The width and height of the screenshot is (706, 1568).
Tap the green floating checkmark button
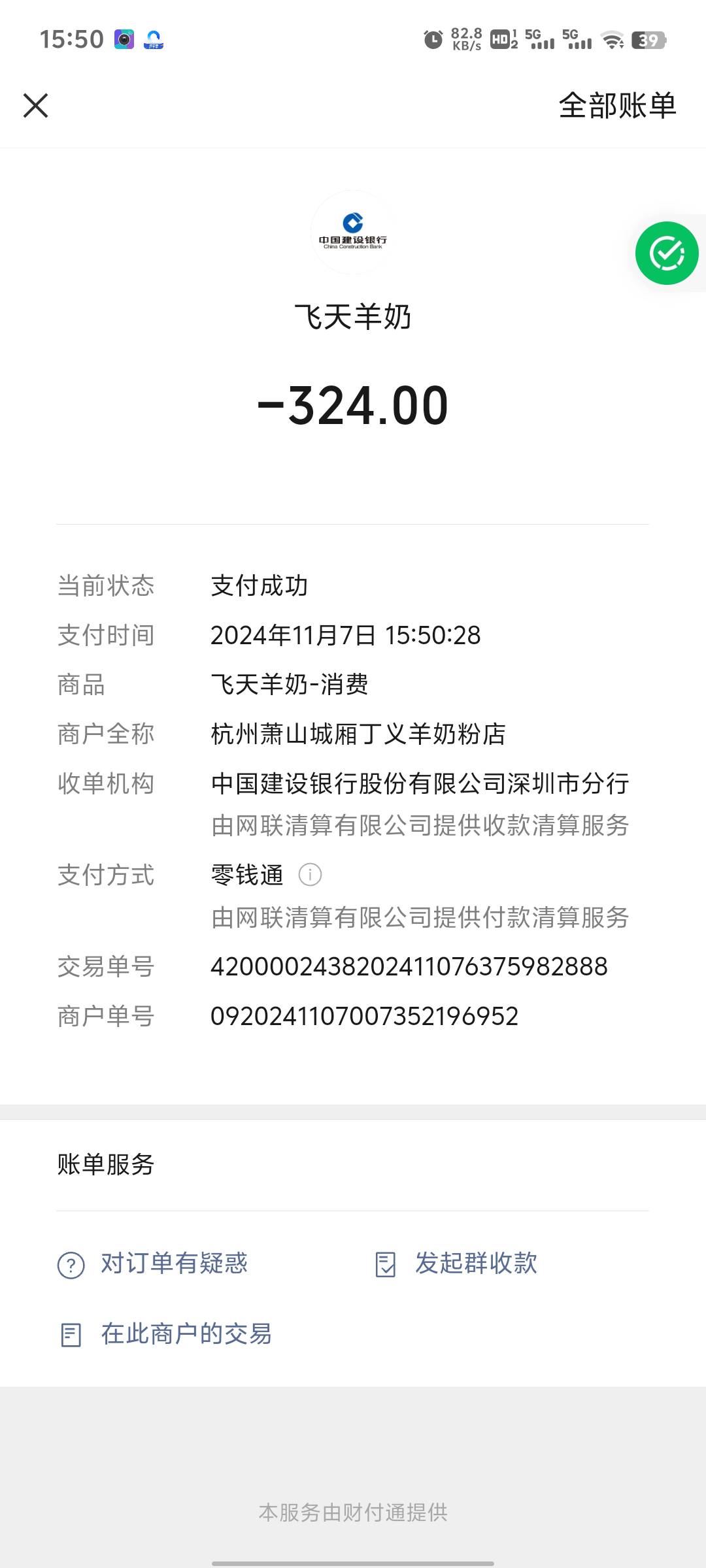click(667, 253)
